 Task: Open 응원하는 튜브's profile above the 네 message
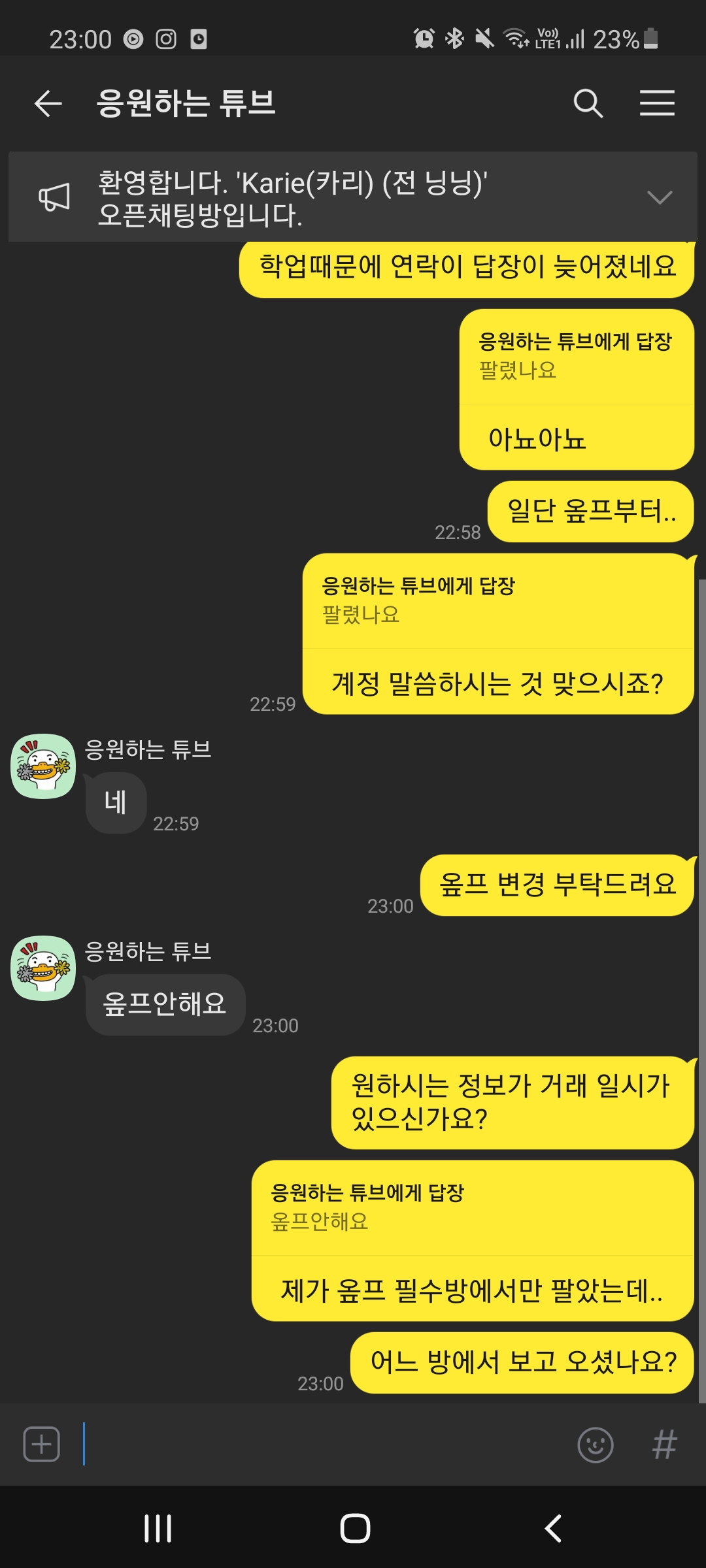tap(43, 766)
